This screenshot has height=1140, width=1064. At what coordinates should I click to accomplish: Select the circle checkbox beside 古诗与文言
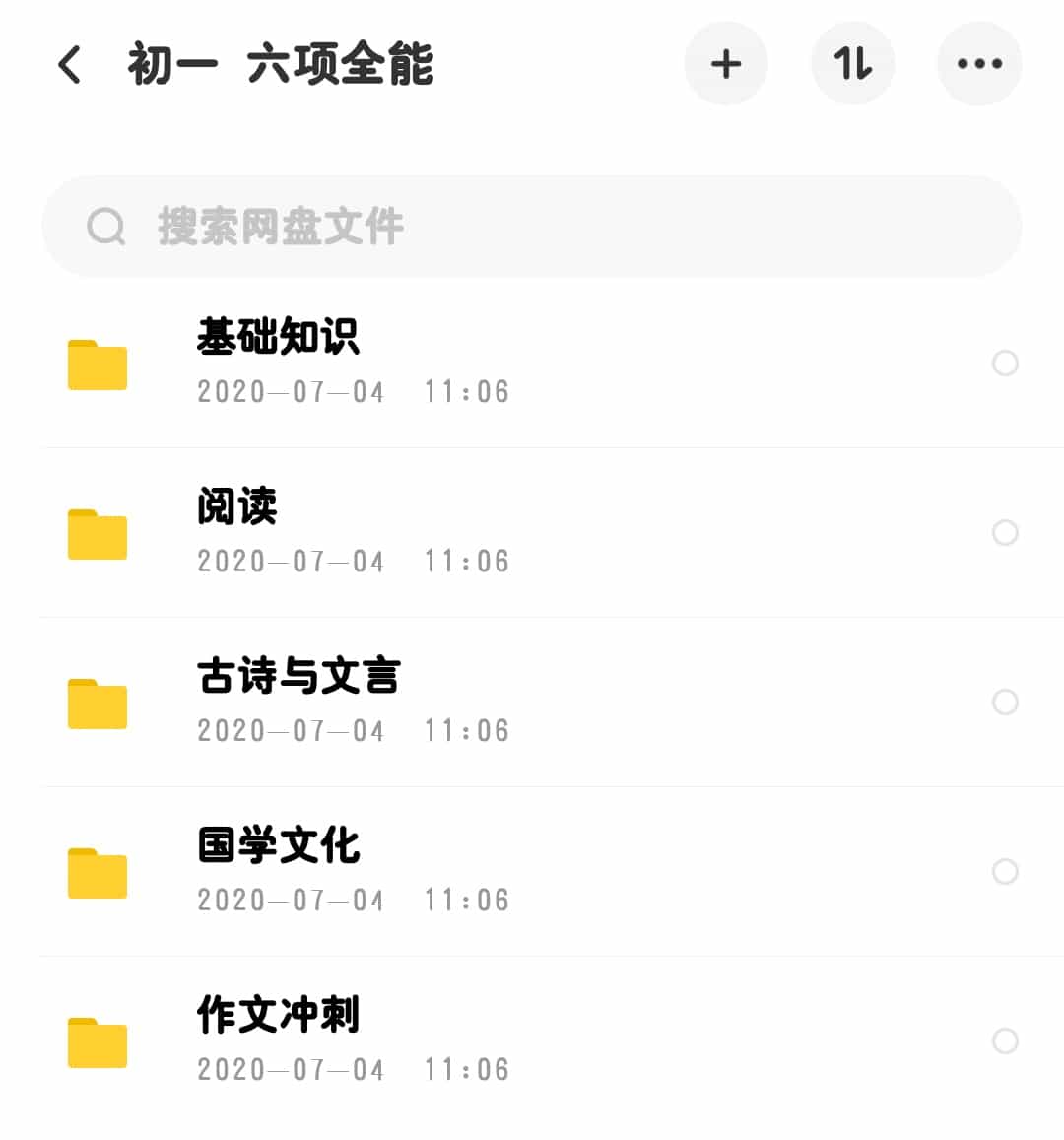click(x=1005, y=703)
